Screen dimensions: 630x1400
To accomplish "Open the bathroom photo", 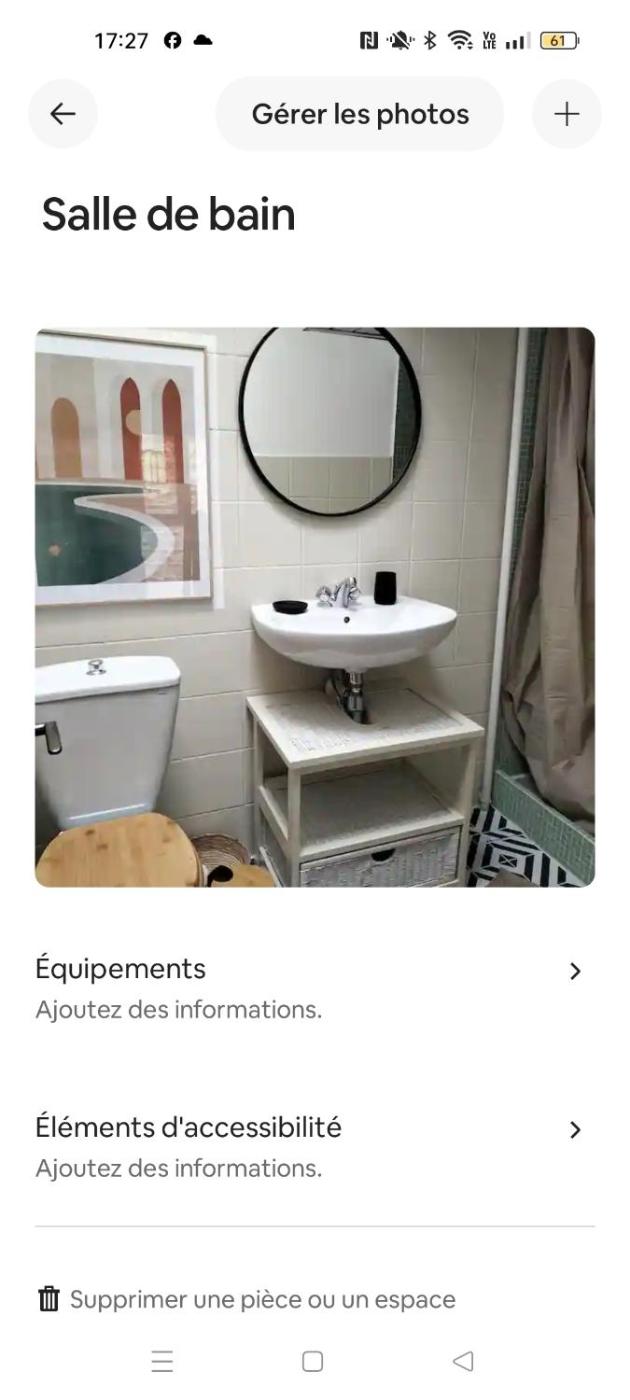I will pyautogui.click(x=315, y=607).
